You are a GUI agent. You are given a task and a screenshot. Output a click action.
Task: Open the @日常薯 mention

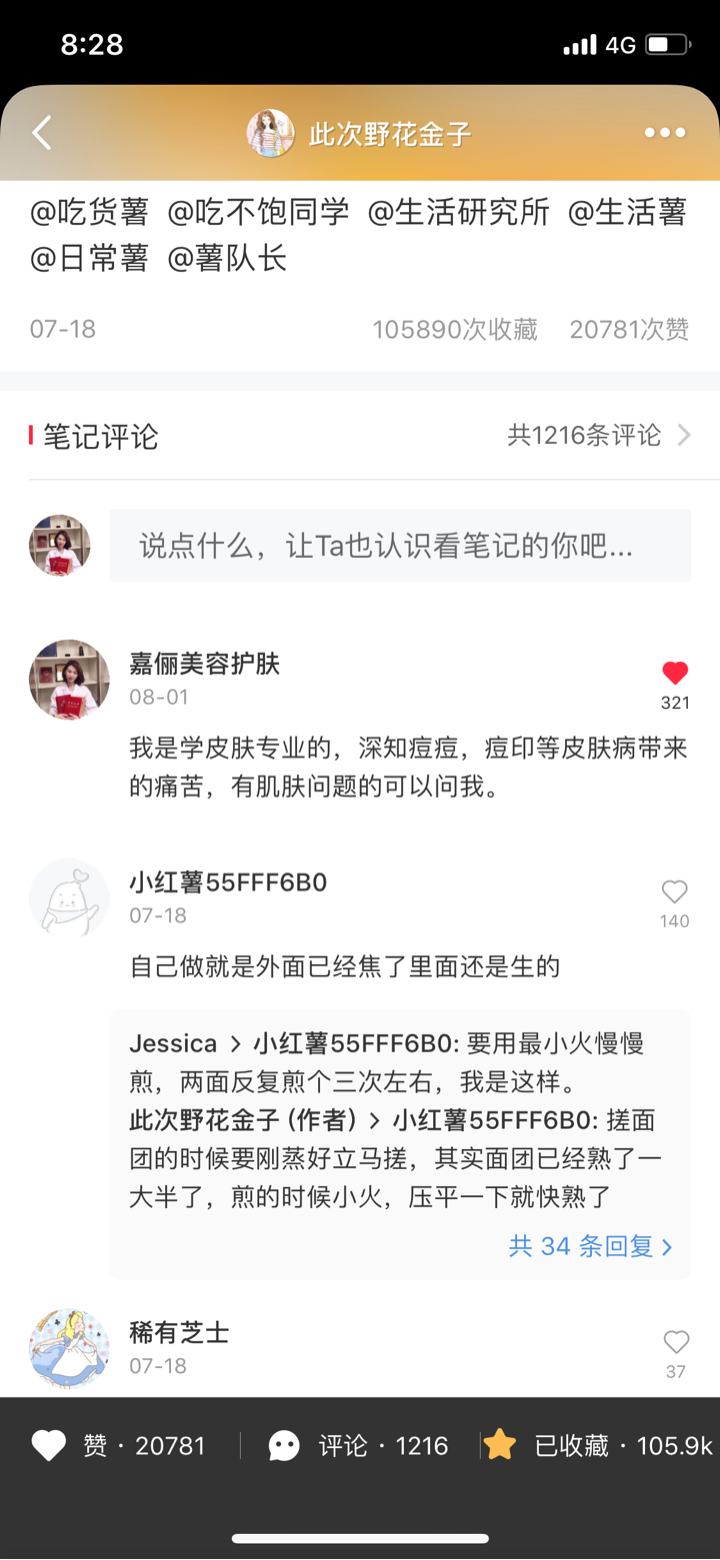(89, 258)
